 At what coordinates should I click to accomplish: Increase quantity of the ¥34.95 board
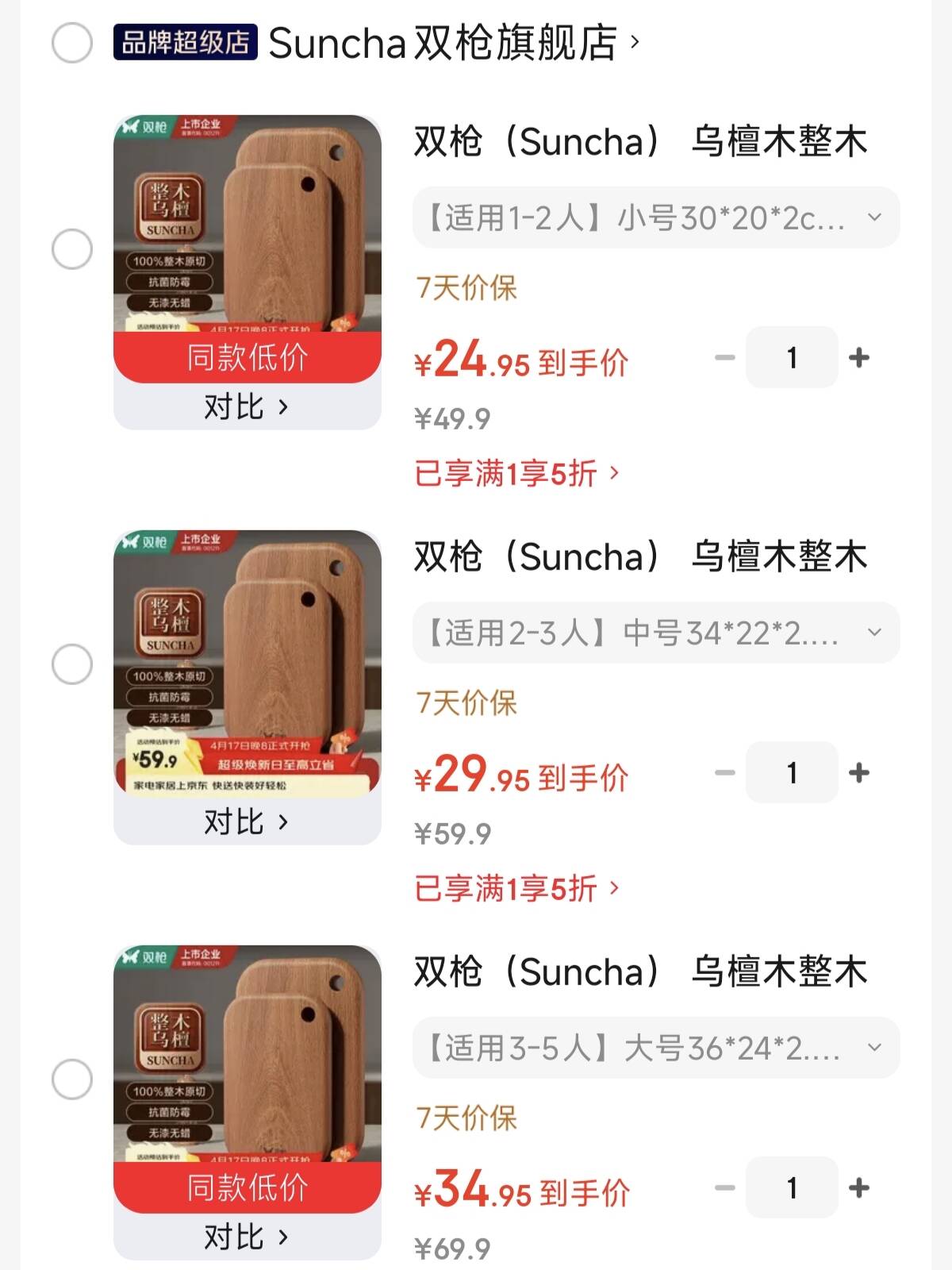(x=858, y=1188)
